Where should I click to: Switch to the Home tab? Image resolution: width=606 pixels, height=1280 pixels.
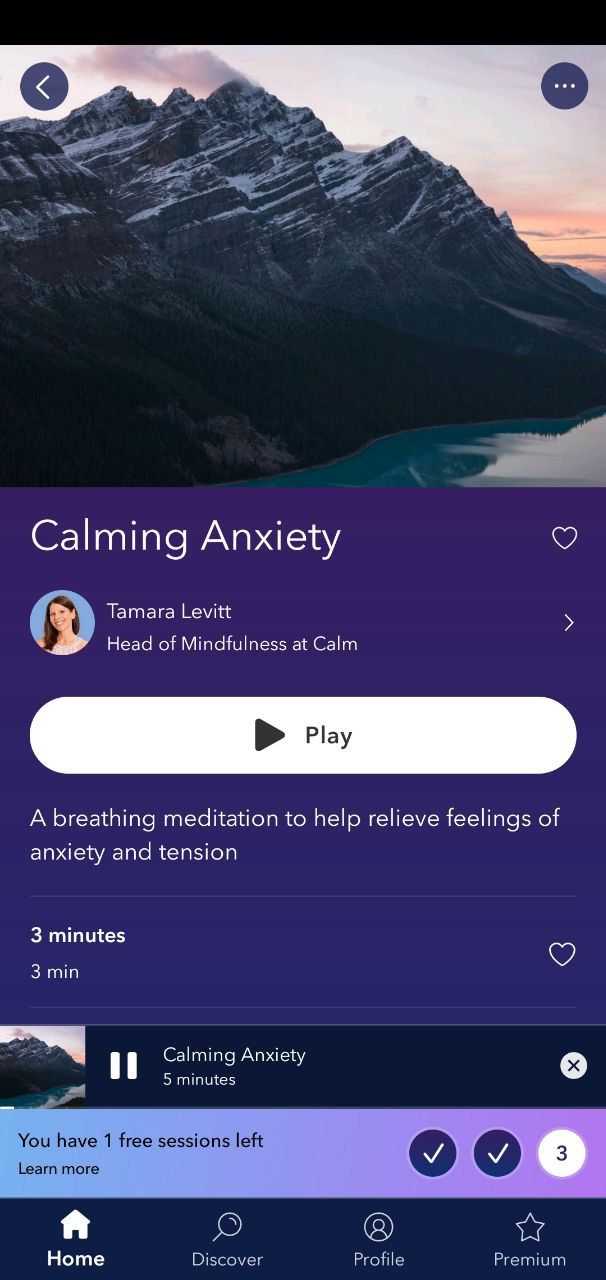[x=75, y=1238]
